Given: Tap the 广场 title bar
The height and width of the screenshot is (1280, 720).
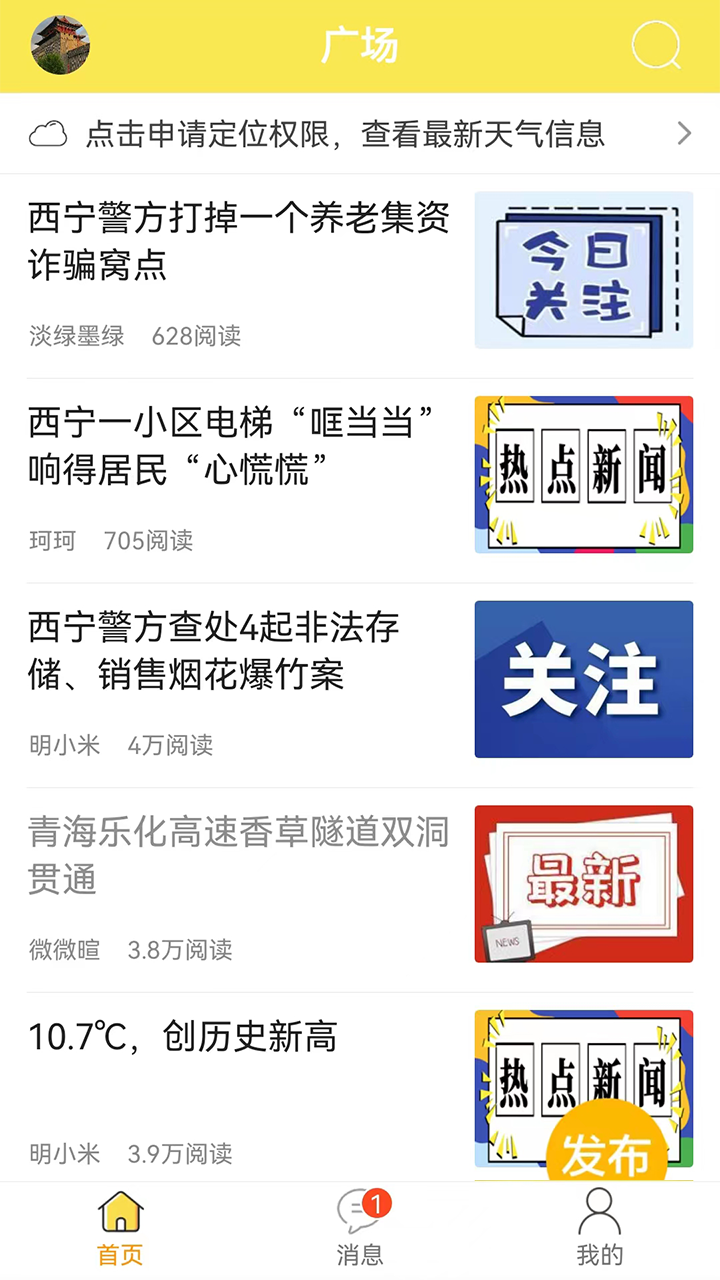Looking at the screenshot, I should click(x=360, y=45).
